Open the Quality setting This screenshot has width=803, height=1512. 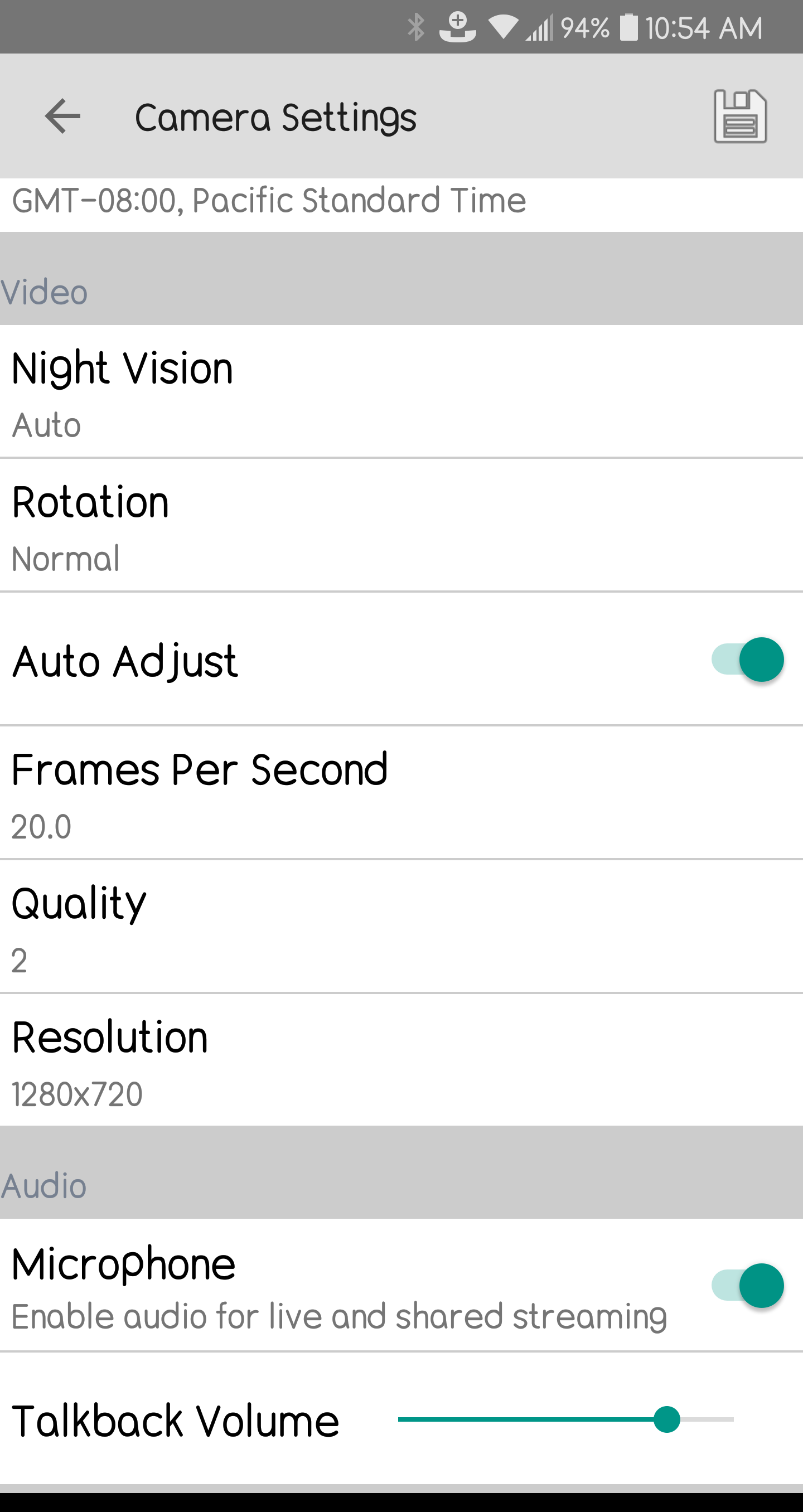401,927
